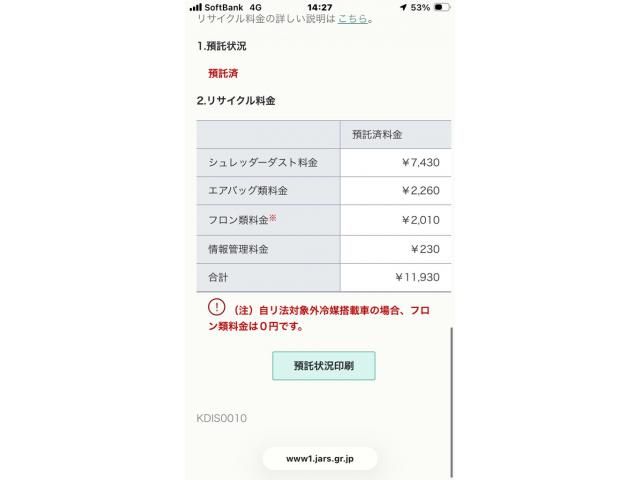Viewport: 640px width, 480px height.
Task: Open the こちら recycling fee details link
Action: (x=352, y=19)
